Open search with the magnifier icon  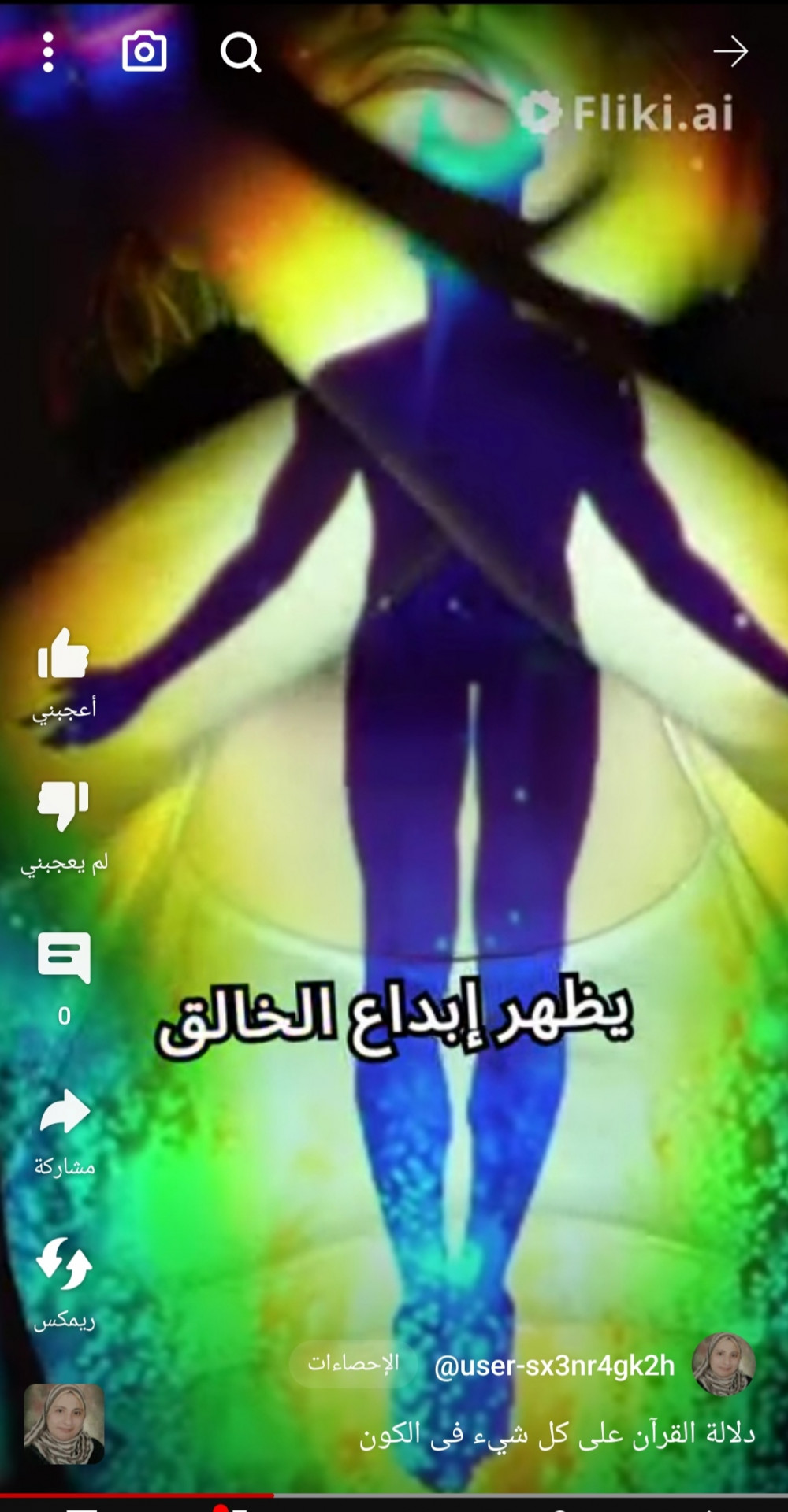point(240,53)
